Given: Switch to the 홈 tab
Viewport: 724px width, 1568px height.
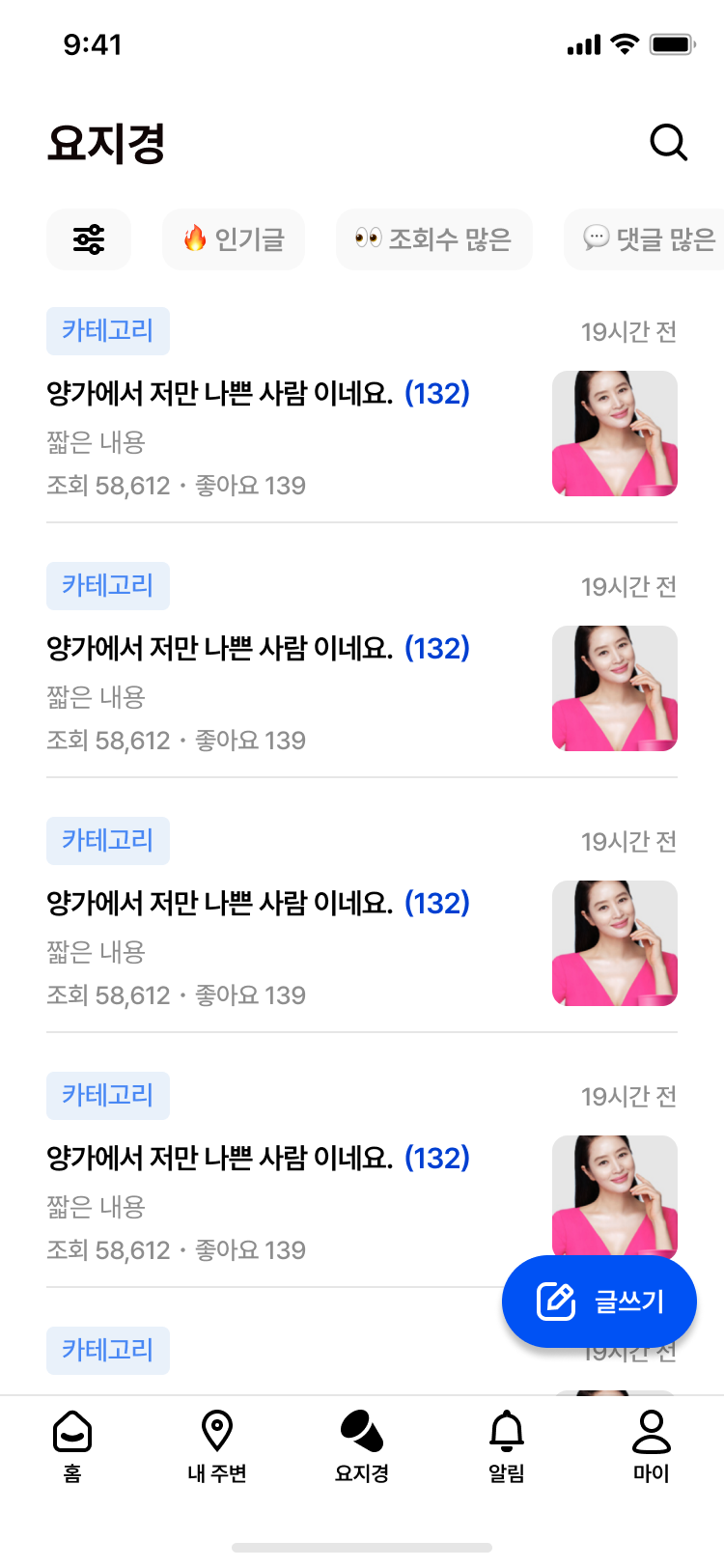Looking at the screenshot, I should [x=72, y=1445].
